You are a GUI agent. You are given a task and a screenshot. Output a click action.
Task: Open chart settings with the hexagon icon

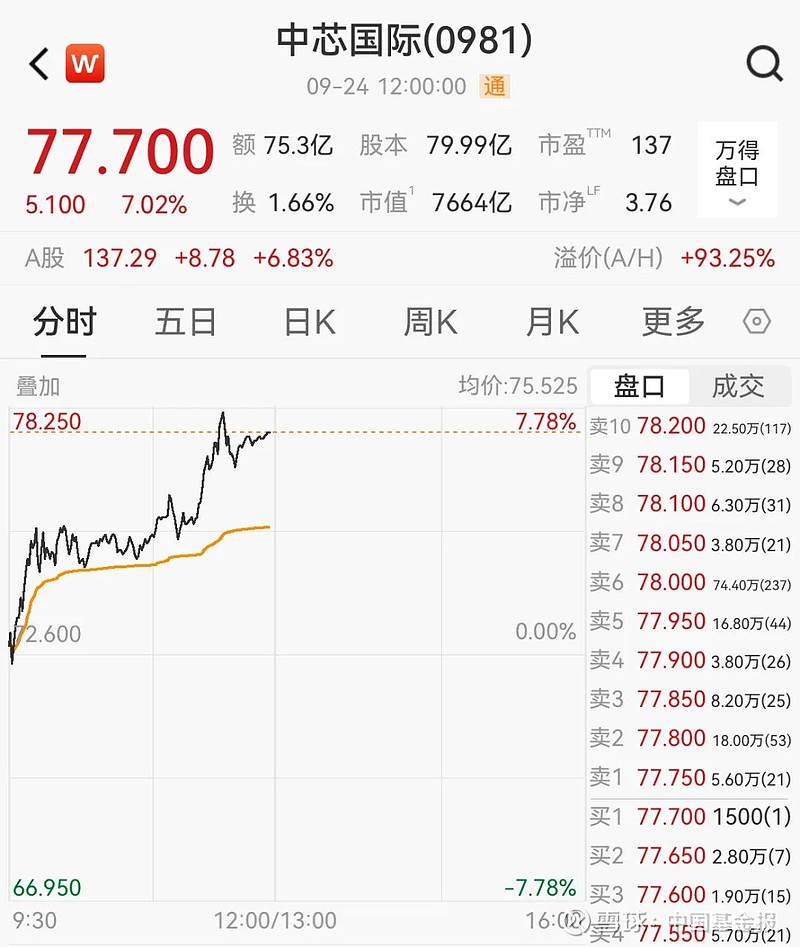tap(757, 322)
